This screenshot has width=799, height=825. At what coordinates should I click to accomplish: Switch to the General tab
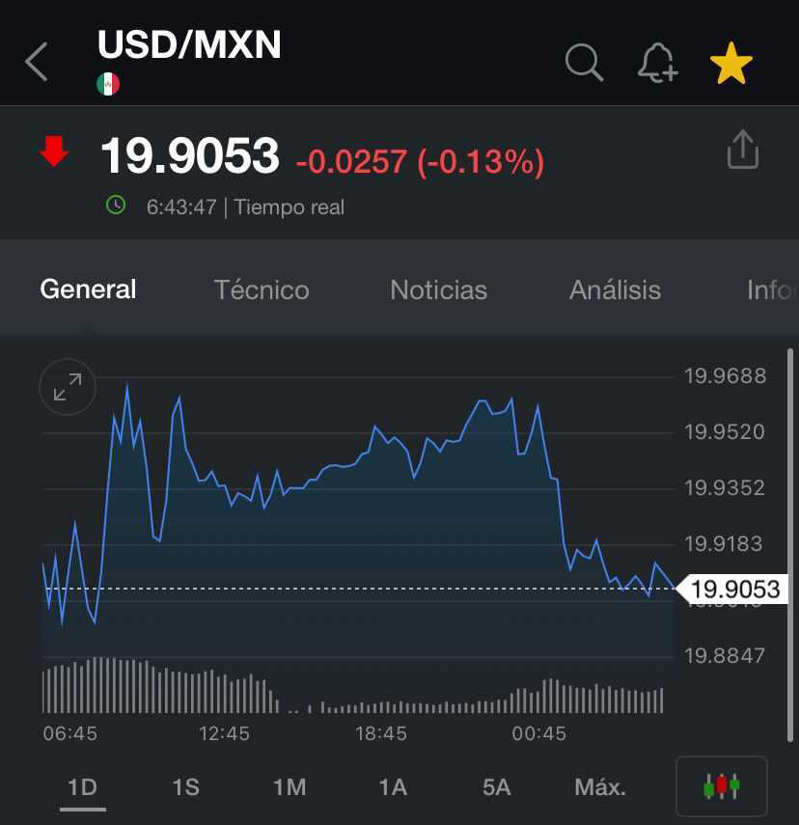88,290
